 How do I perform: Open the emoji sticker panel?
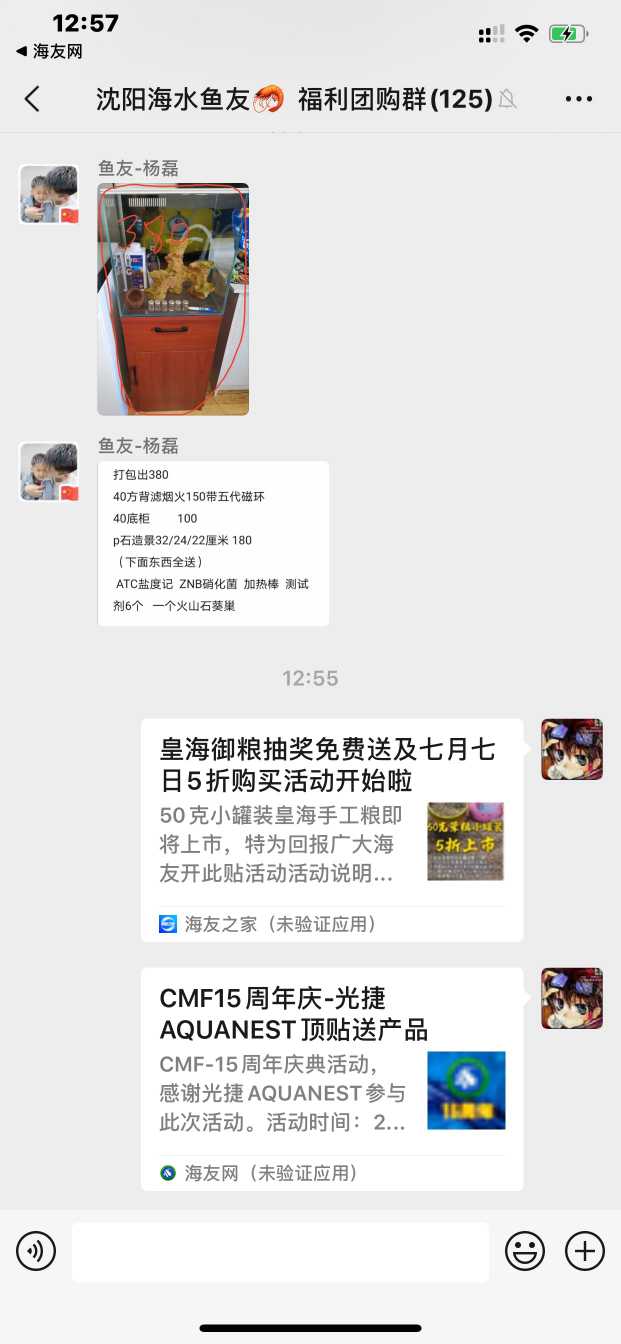524,1251
